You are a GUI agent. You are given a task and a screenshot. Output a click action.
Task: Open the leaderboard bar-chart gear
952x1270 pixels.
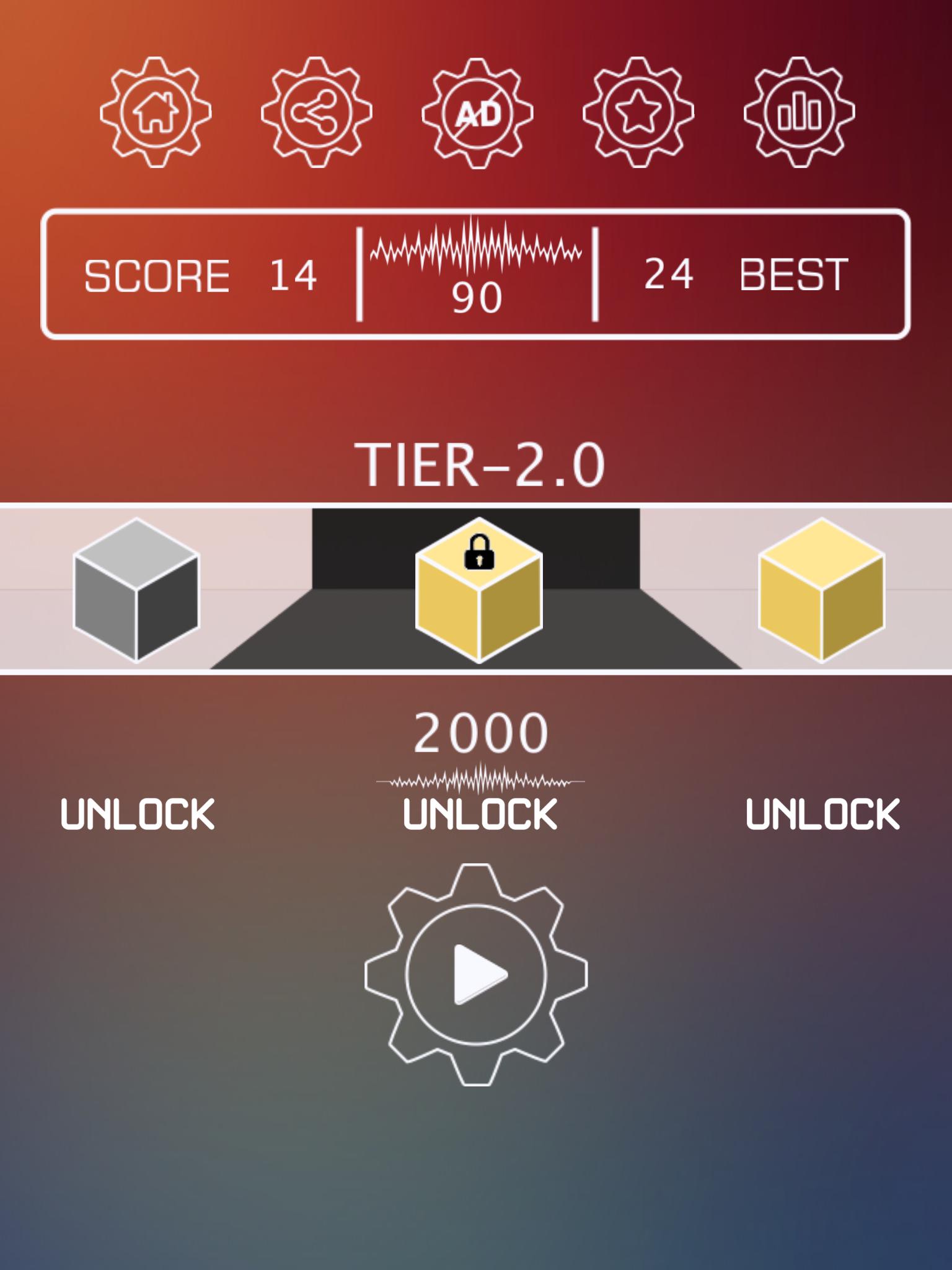pos(799,112)
